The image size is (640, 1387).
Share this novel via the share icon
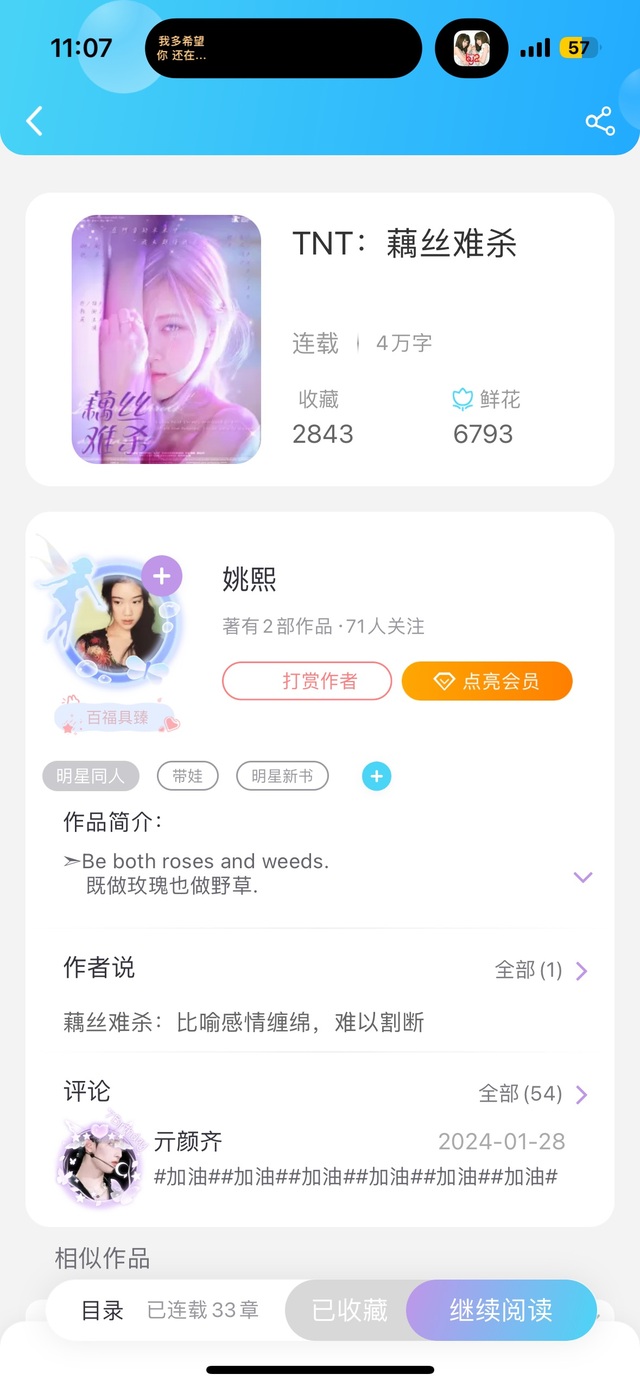pos(599,122)
